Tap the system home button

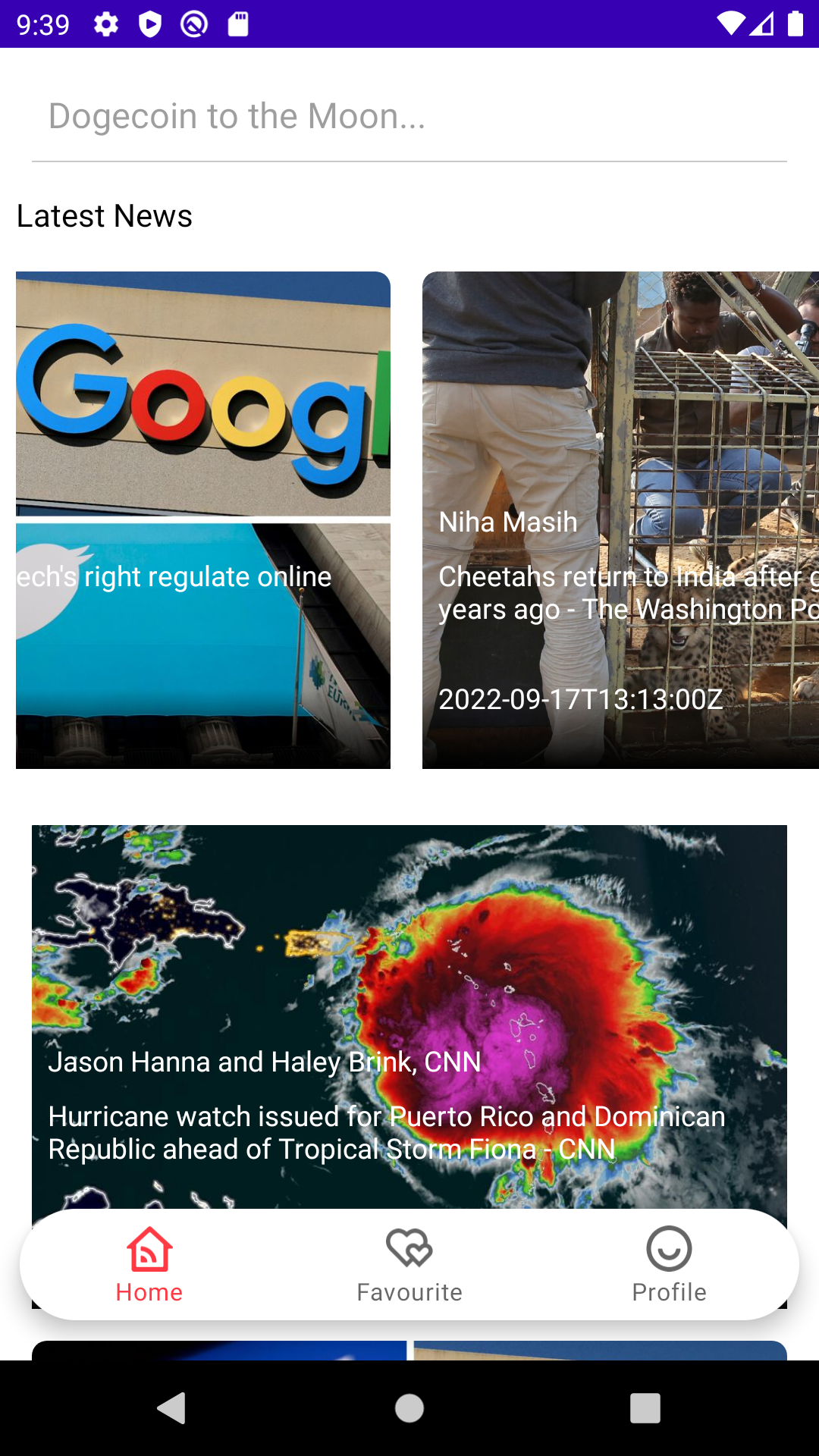409,1408
